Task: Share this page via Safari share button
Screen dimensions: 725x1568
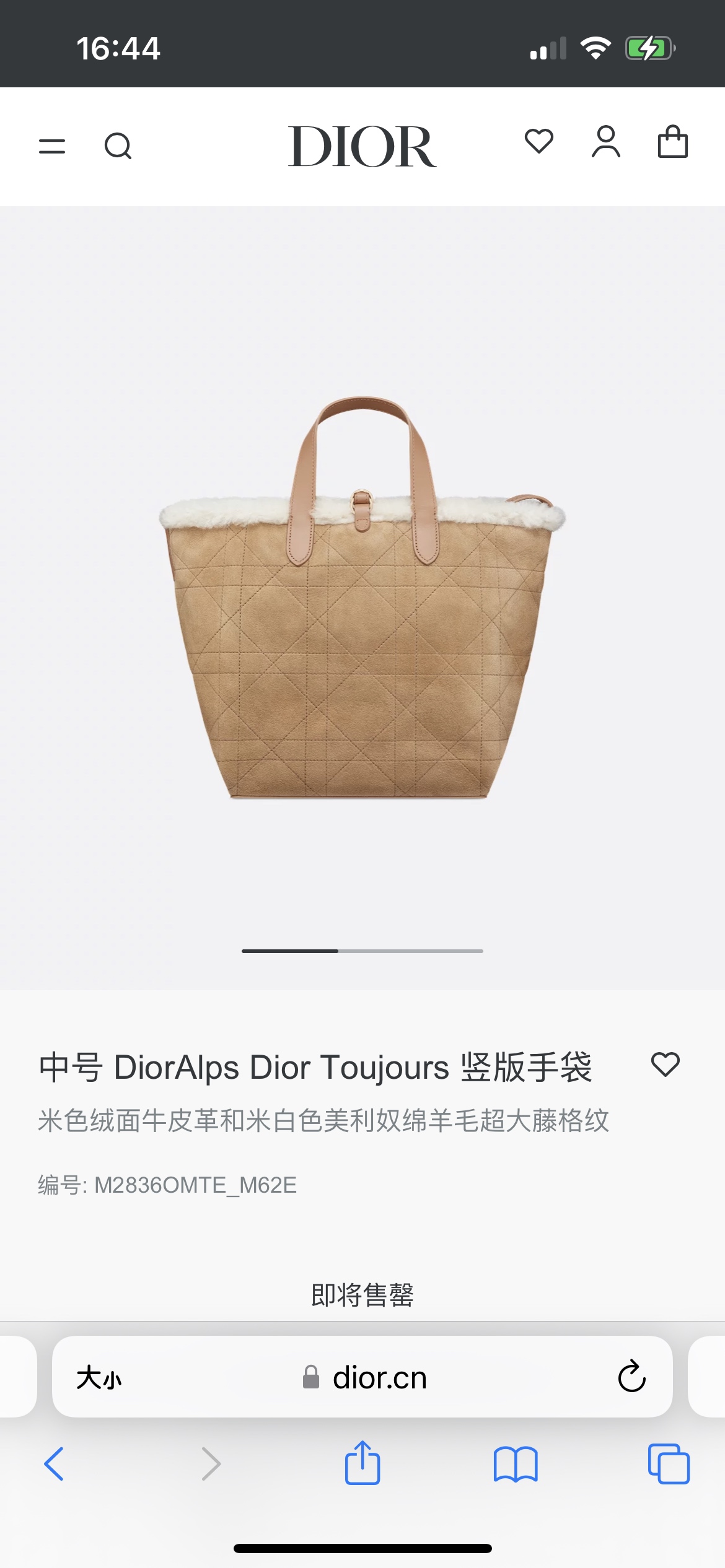Action: [362, 1463]
